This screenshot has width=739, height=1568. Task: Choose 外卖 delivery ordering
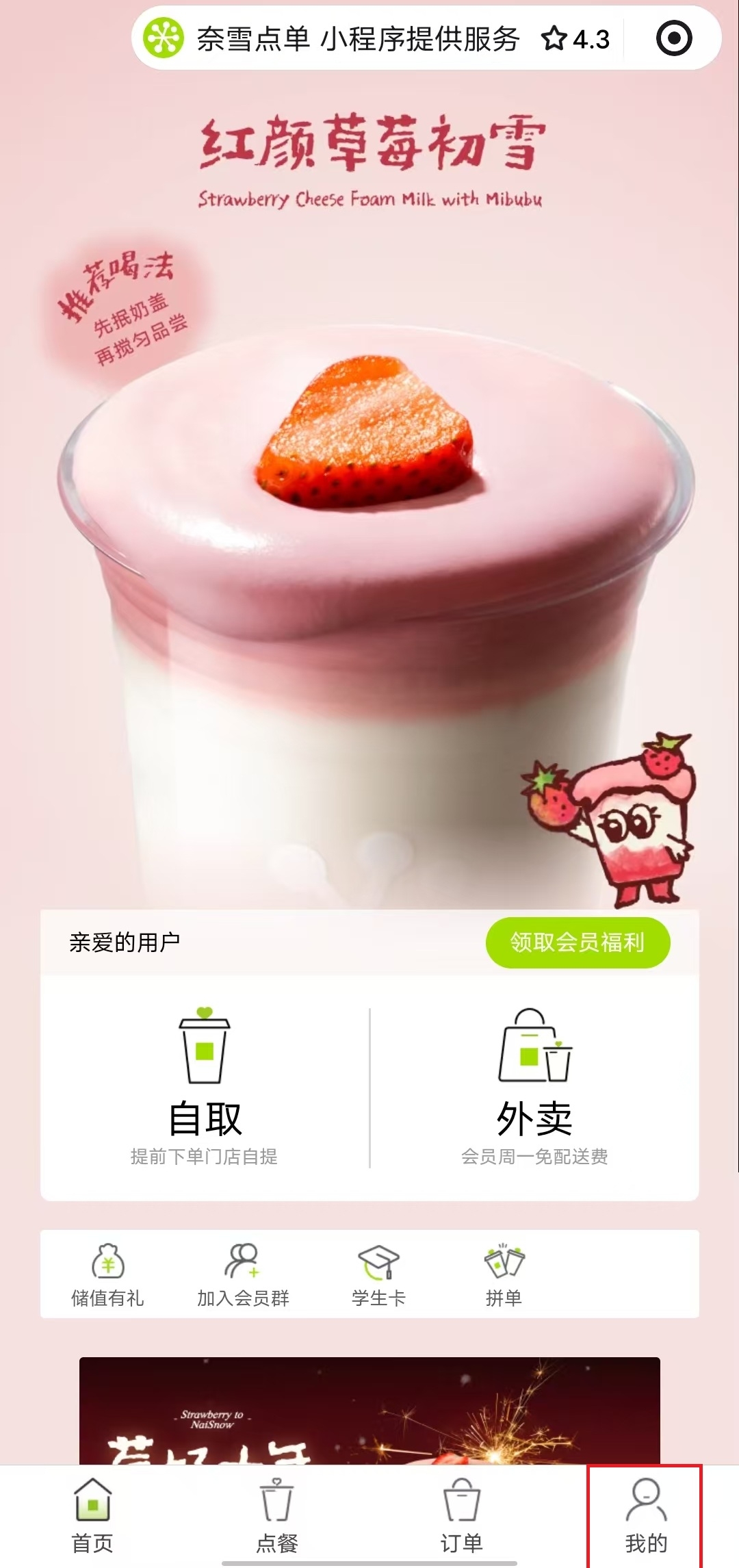tap(534, 1088)
